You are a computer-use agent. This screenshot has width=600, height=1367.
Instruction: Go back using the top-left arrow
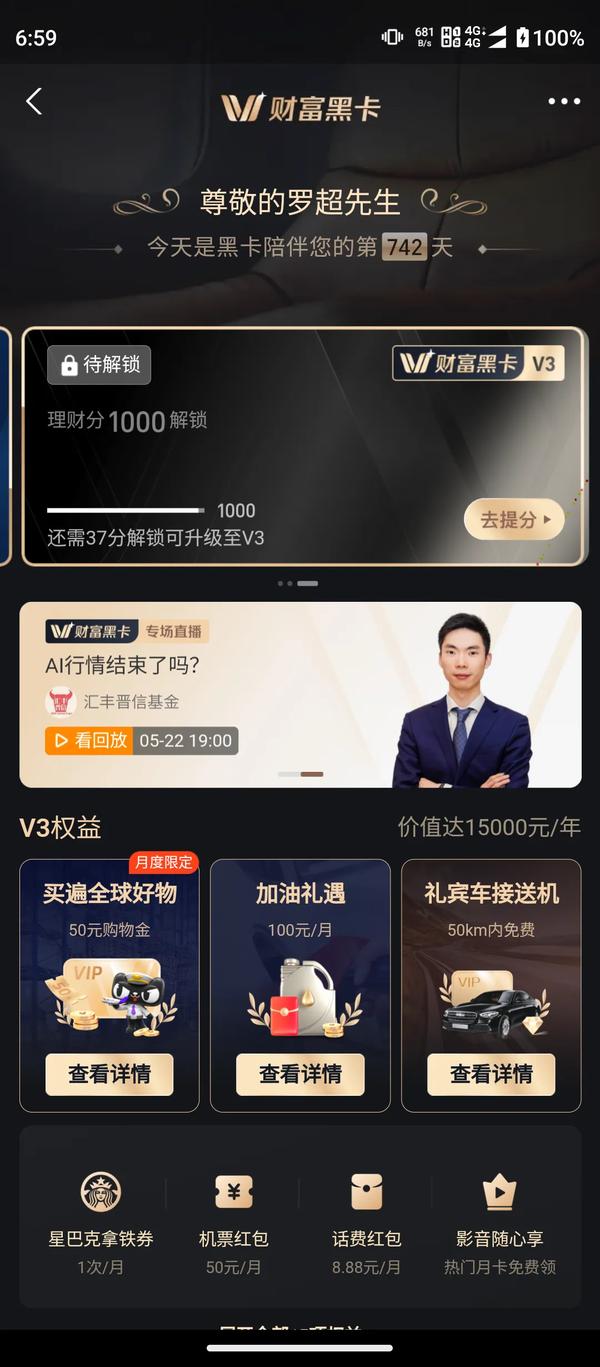point(34,101)
